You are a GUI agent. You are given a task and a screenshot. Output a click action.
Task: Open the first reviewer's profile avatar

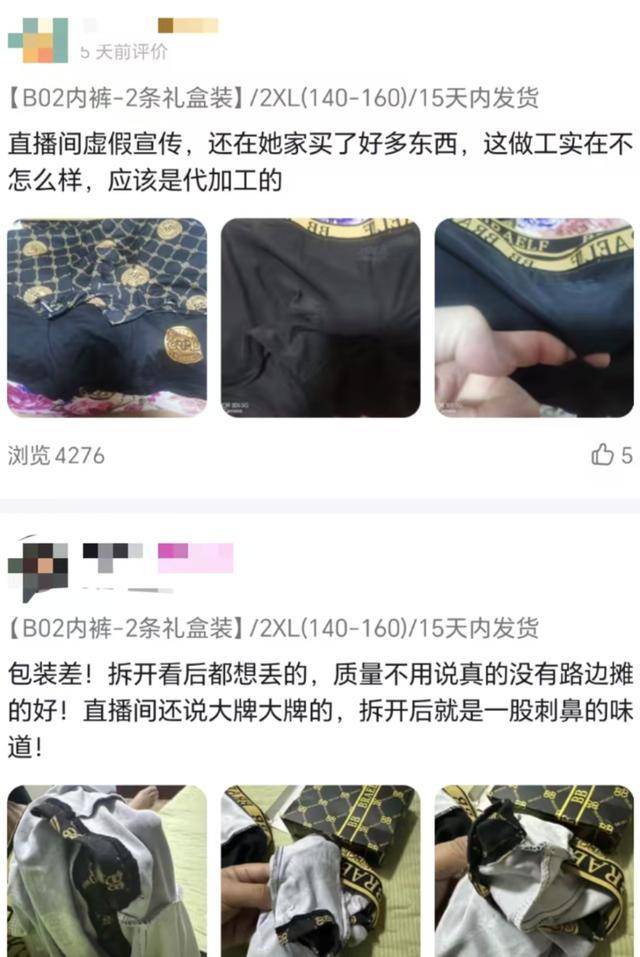tap(38, 40)
